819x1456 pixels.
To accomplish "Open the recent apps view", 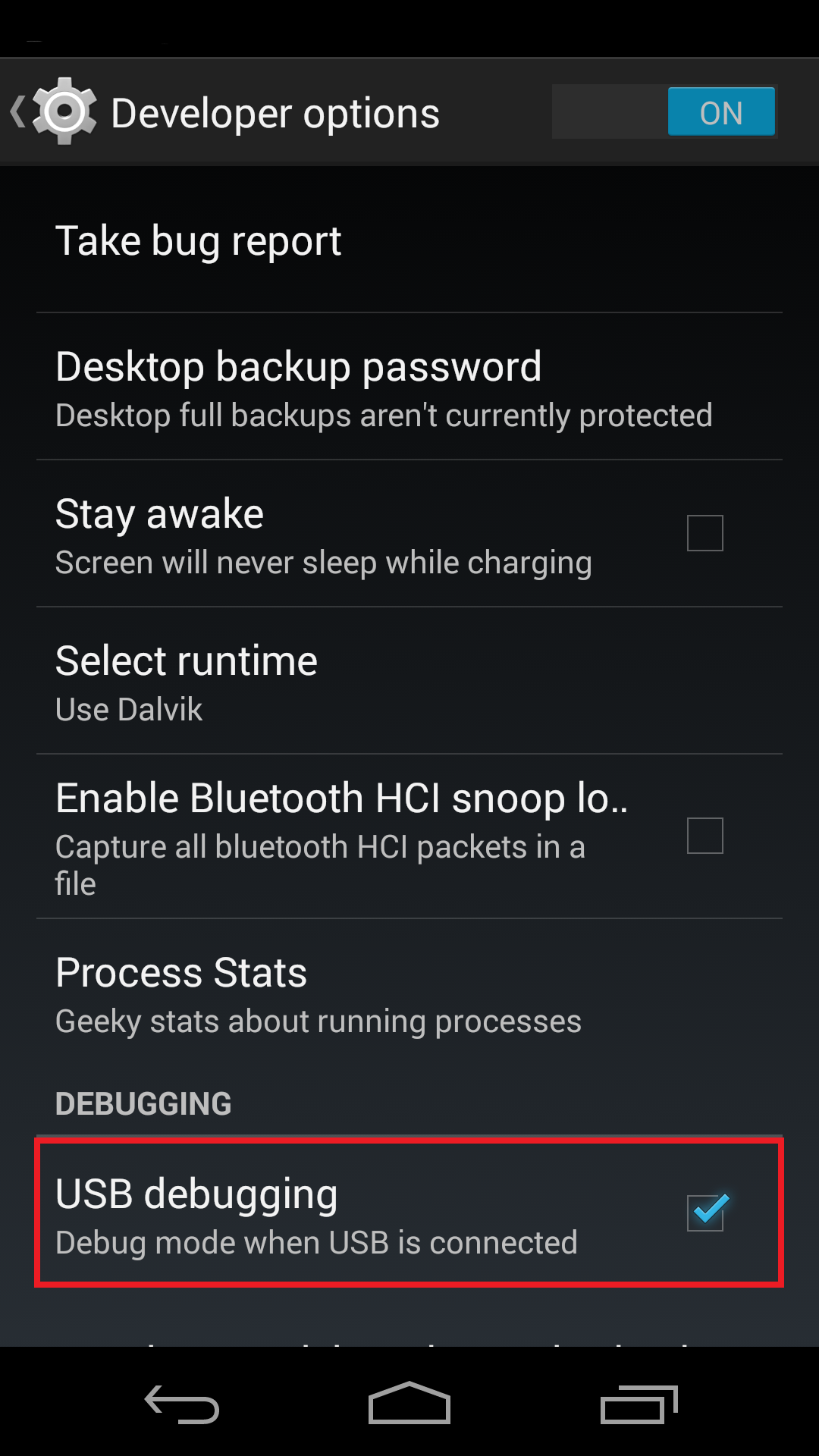I will click(x=639, y=1404).
